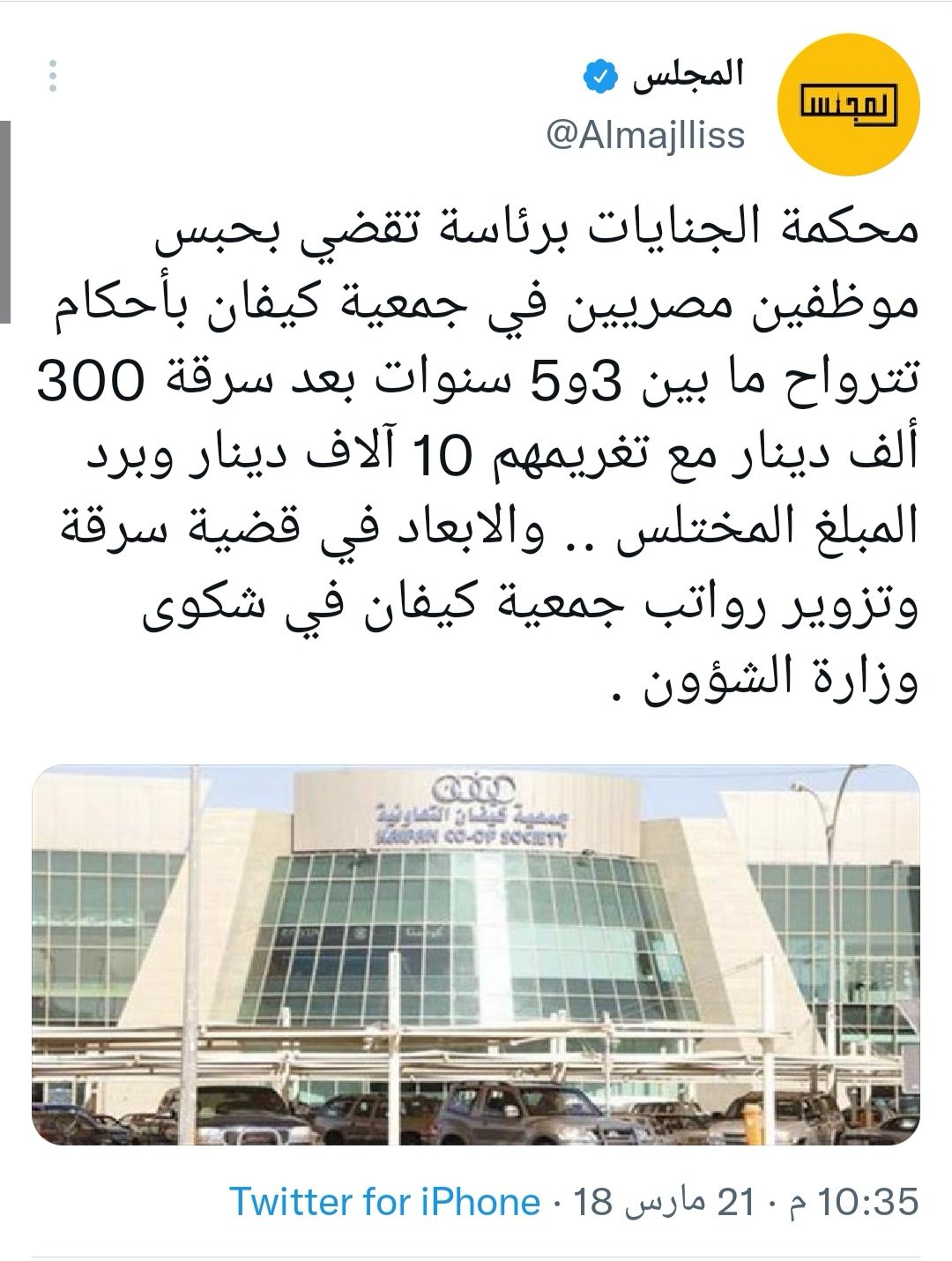Open the Twitter for iPhone source link
The height and width of the screenshot is (1261, 952).
pos(385,1201)
